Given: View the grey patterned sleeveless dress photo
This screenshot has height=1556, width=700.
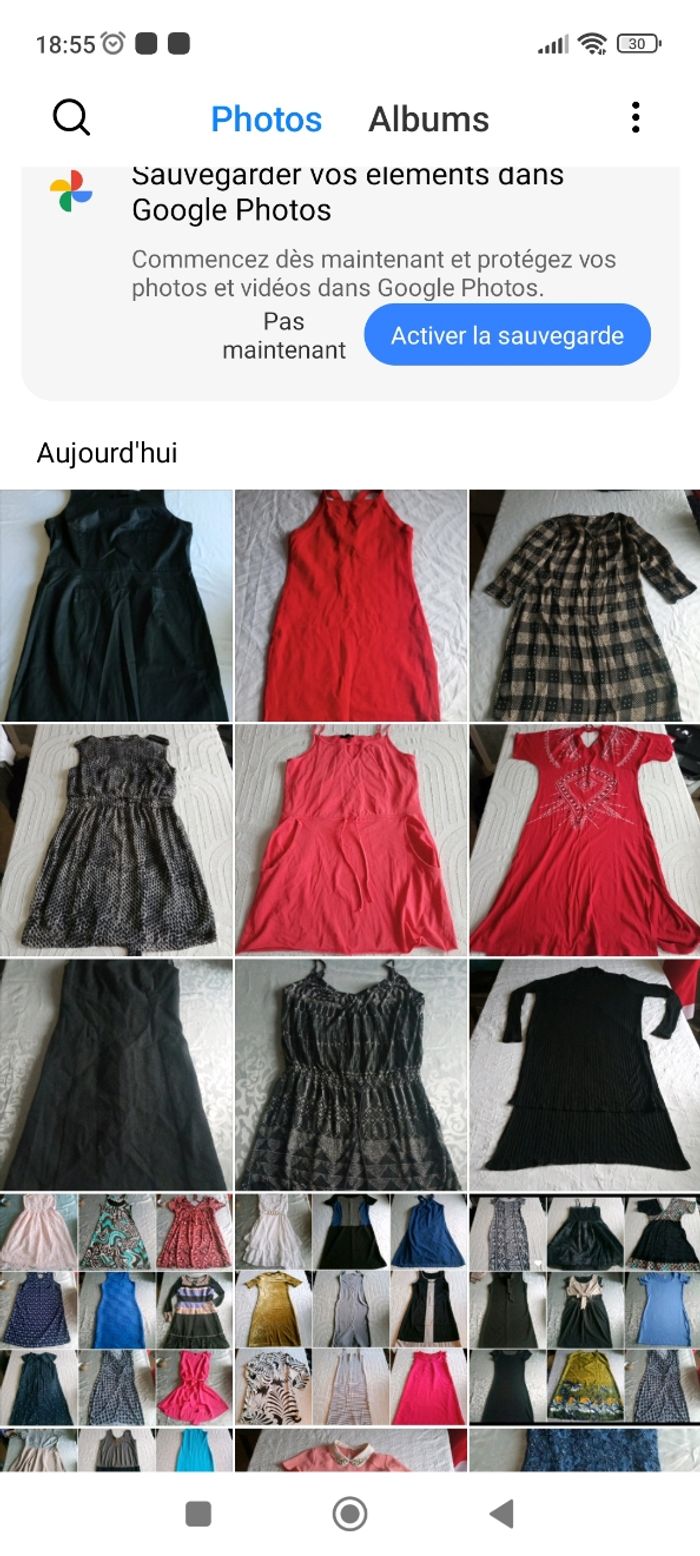Looking at the screenshot, I should point(116,840).
